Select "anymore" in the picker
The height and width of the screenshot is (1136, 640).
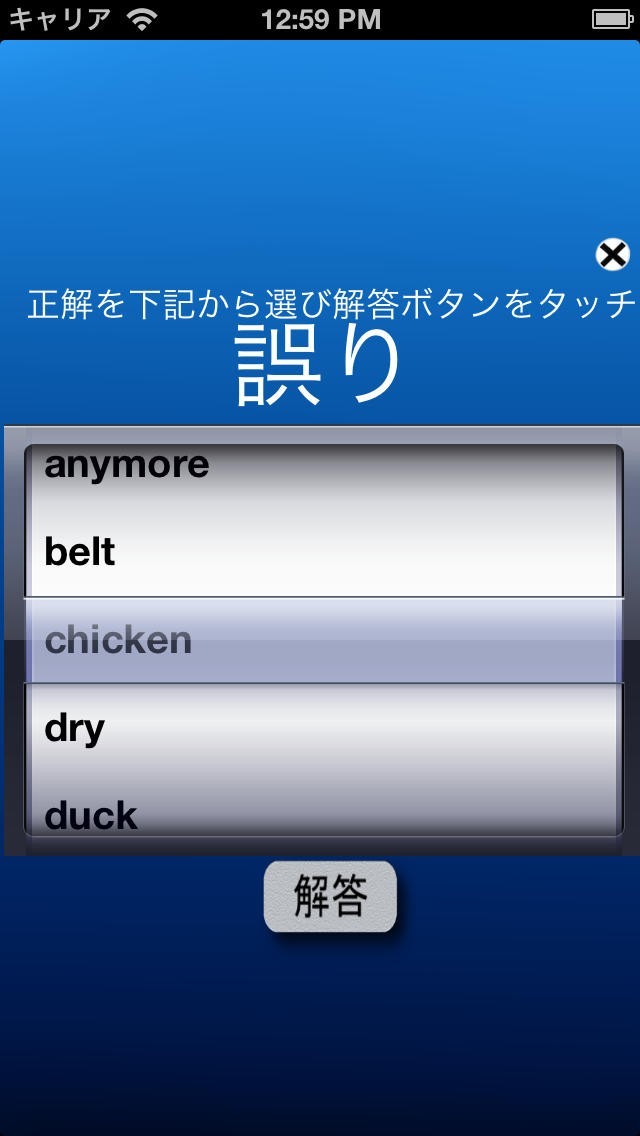tap(127, 465)
